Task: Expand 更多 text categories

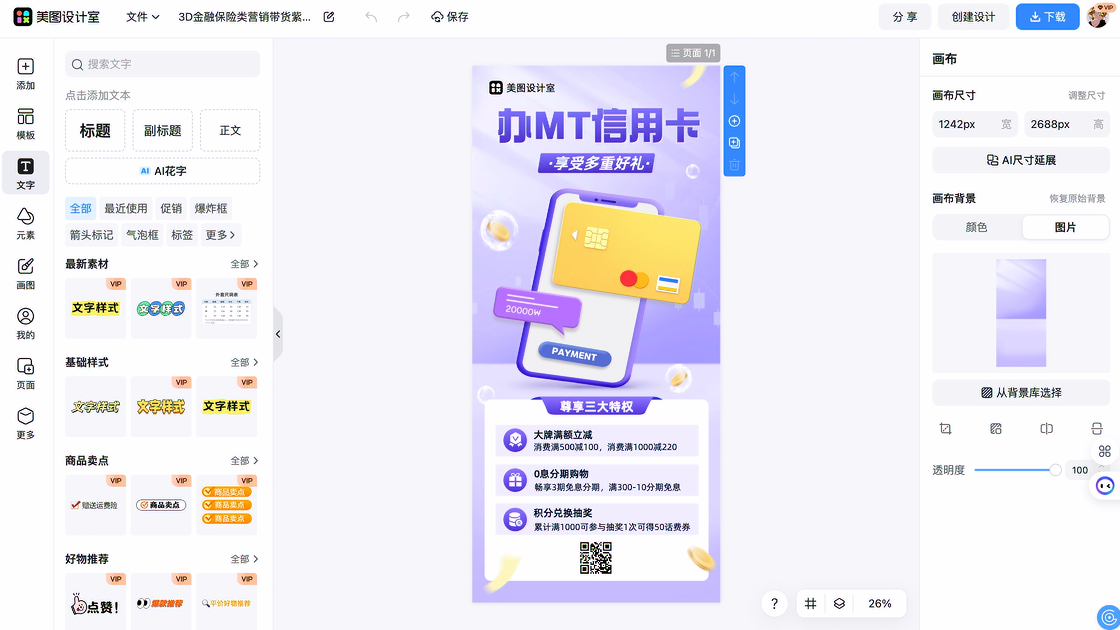Action: [220, 235]
